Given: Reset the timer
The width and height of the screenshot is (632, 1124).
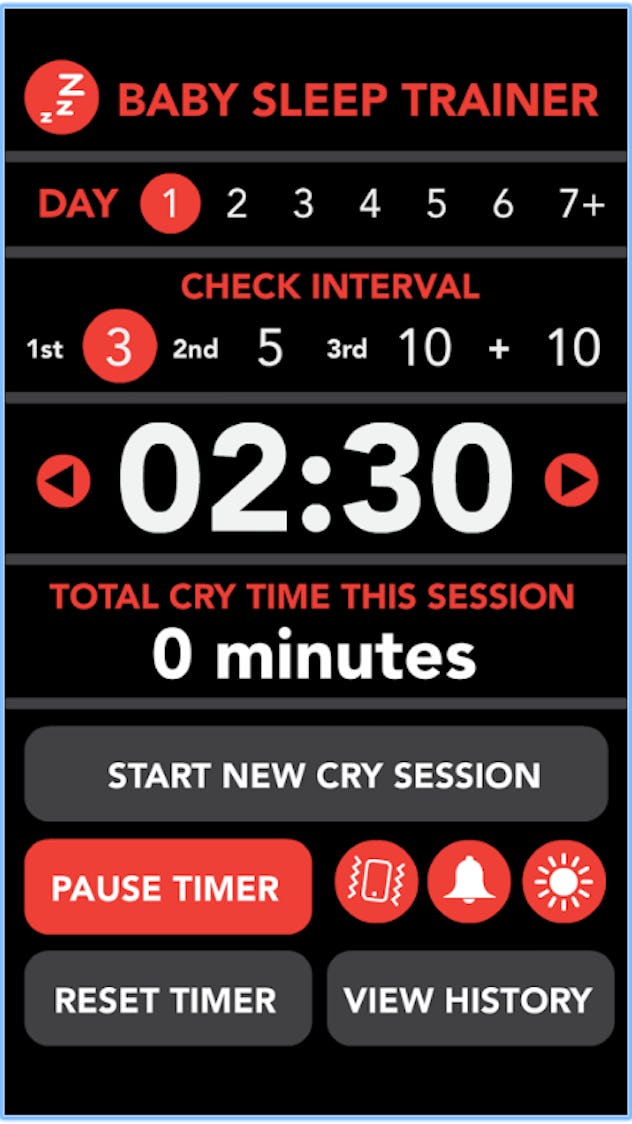Looking at the screenshot, I should point(168,999).
